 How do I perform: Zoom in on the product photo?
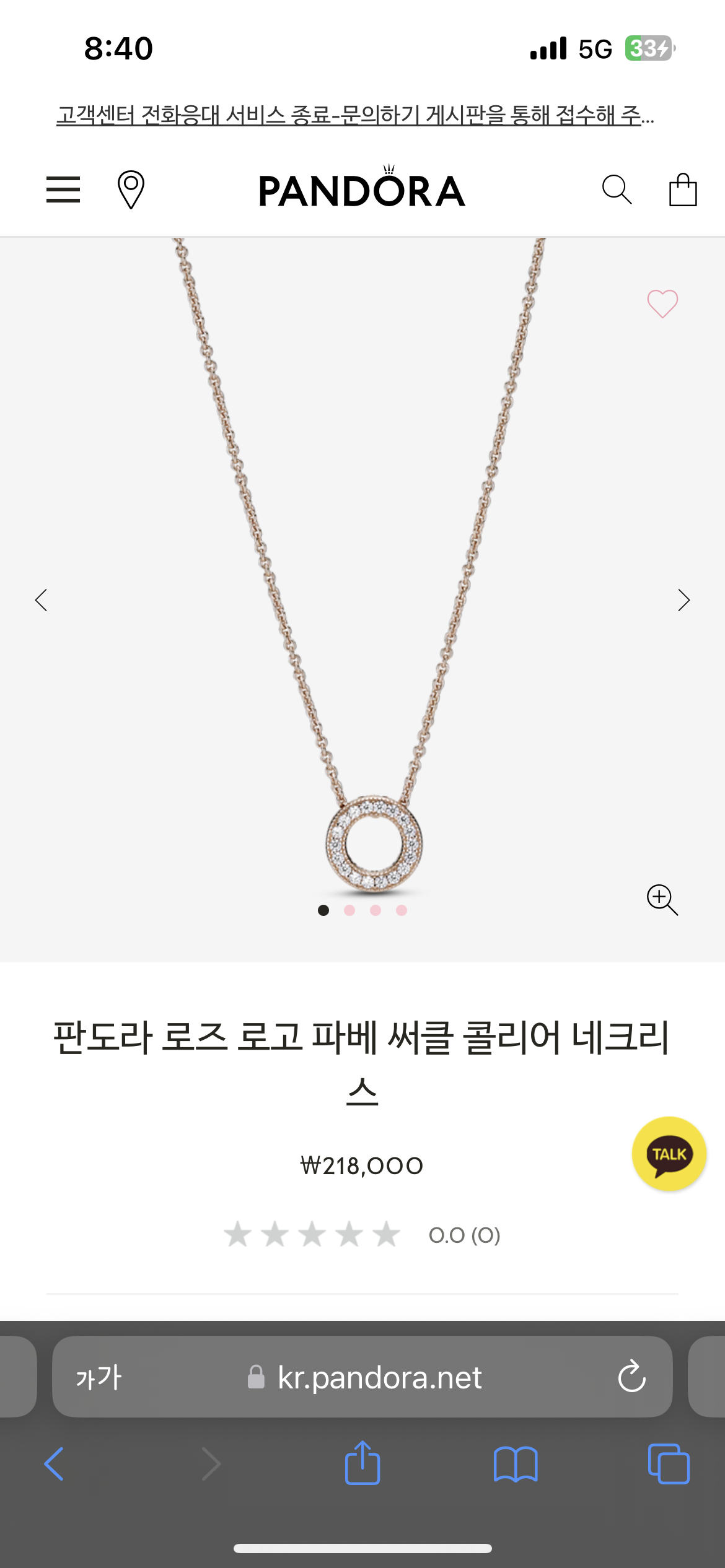click(662, 899)
